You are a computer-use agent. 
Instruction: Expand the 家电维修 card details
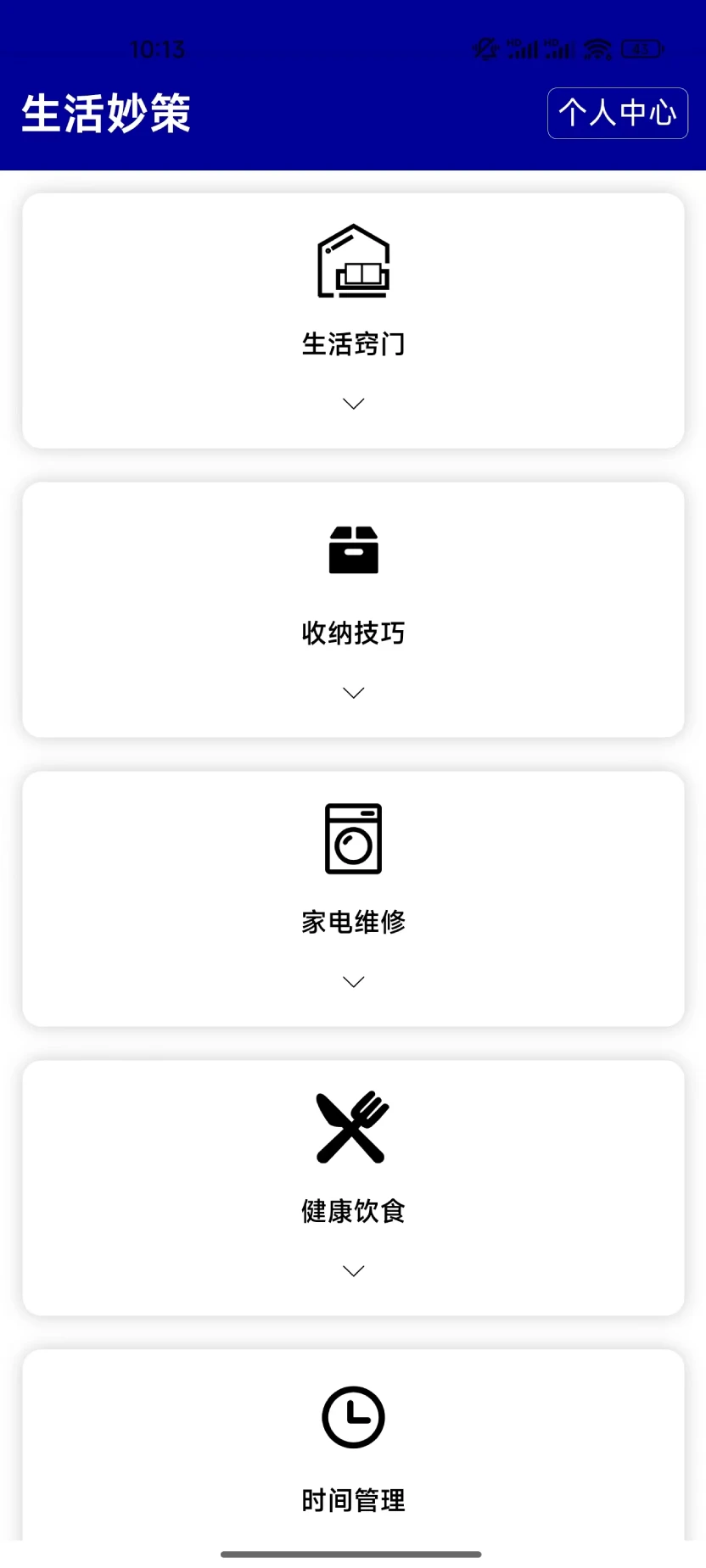353,981
